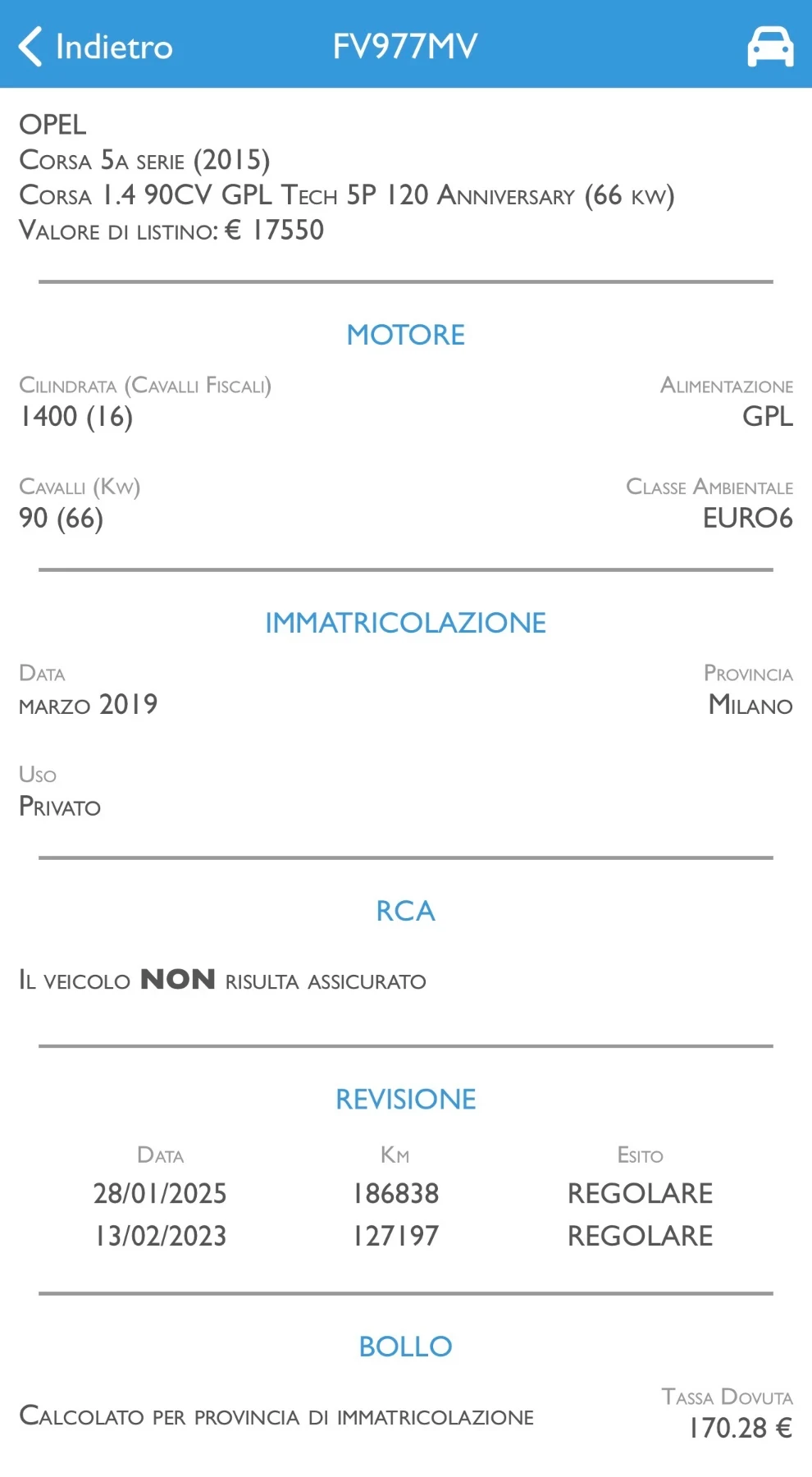Screen dimensions: 812x1477
Task: Go back with the Indietro button
Action: click(x=95, y=47)
